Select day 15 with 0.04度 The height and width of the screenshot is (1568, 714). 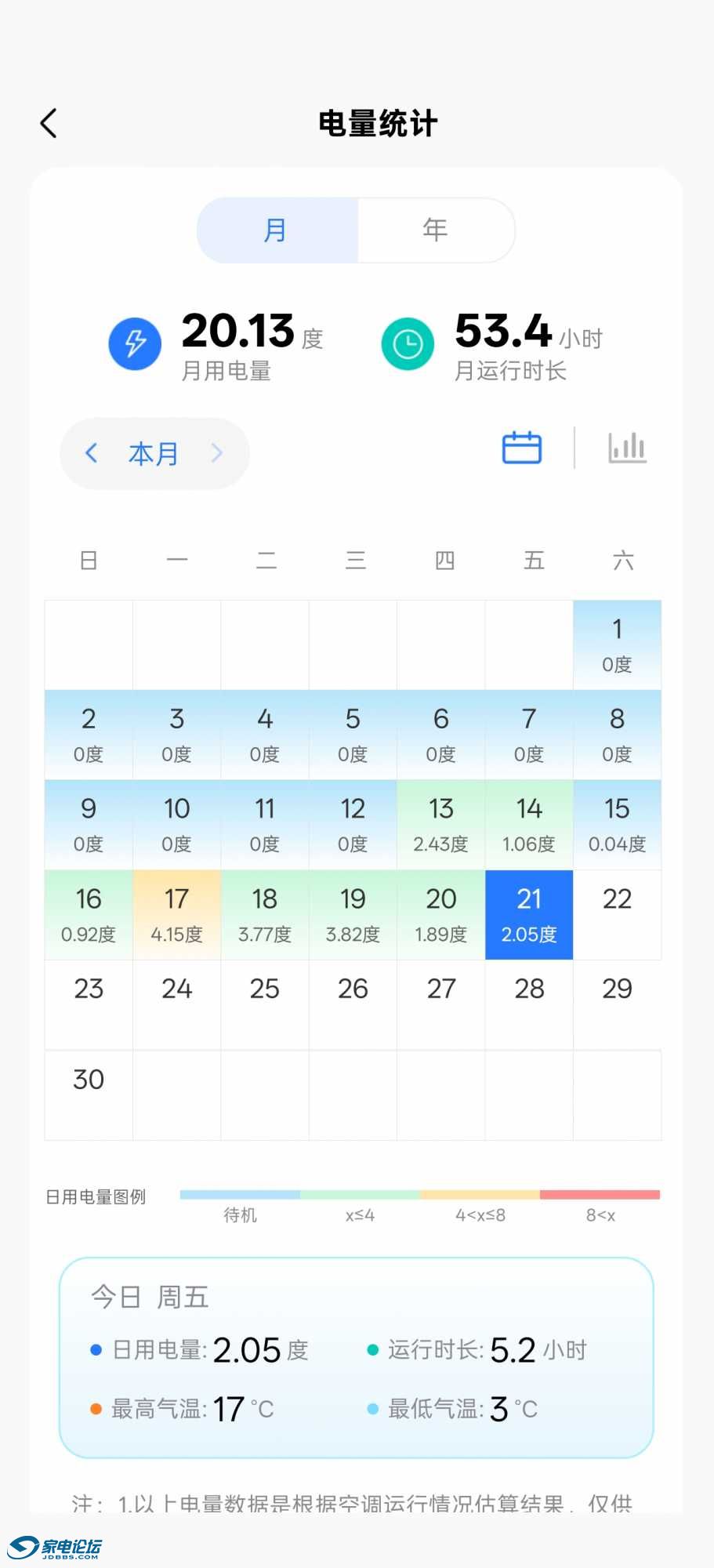[617, 825]
